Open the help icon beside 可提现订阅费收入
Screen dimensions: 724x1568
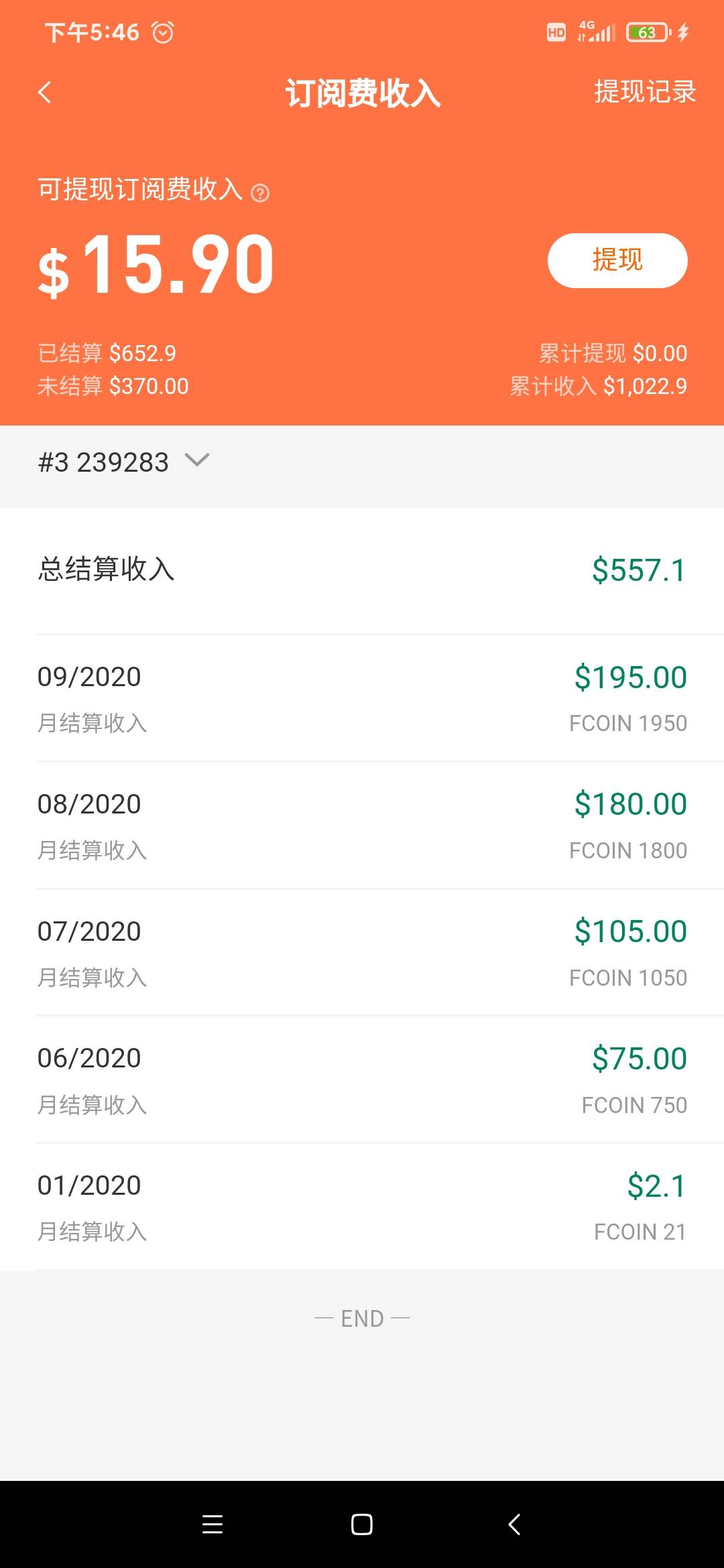260,194
